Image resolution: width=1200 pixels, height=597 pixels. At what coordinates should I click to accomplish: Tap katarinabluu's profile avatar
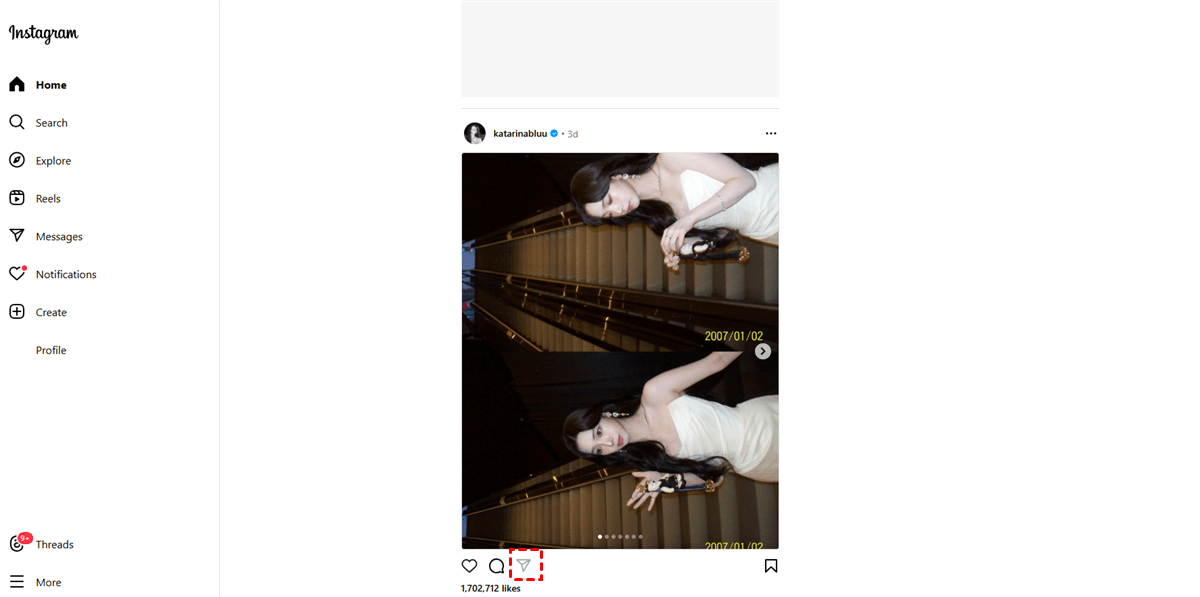coord(475,133)
